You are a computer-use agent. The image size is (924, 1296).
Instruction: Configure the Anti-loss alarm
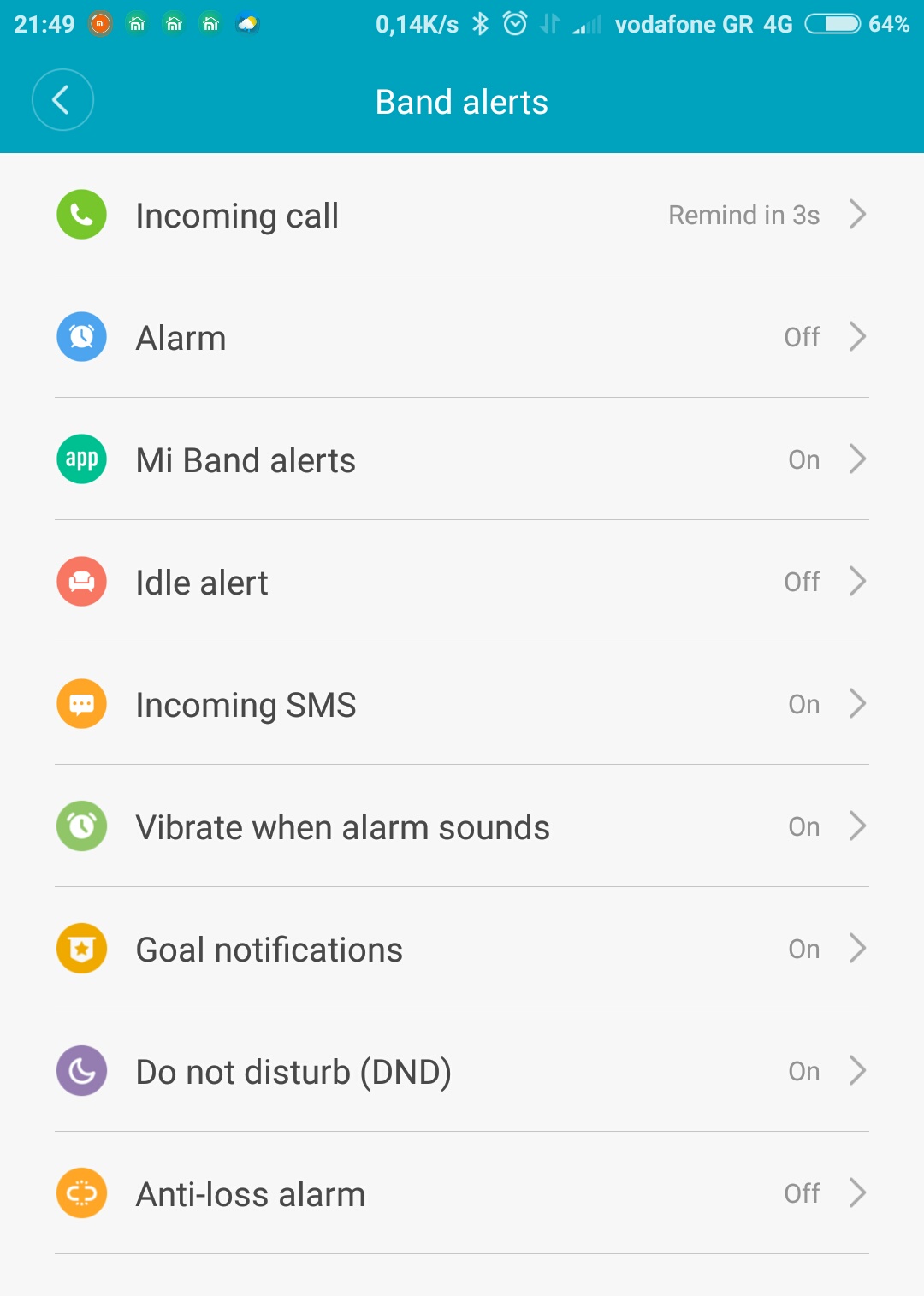[462, 1194]
